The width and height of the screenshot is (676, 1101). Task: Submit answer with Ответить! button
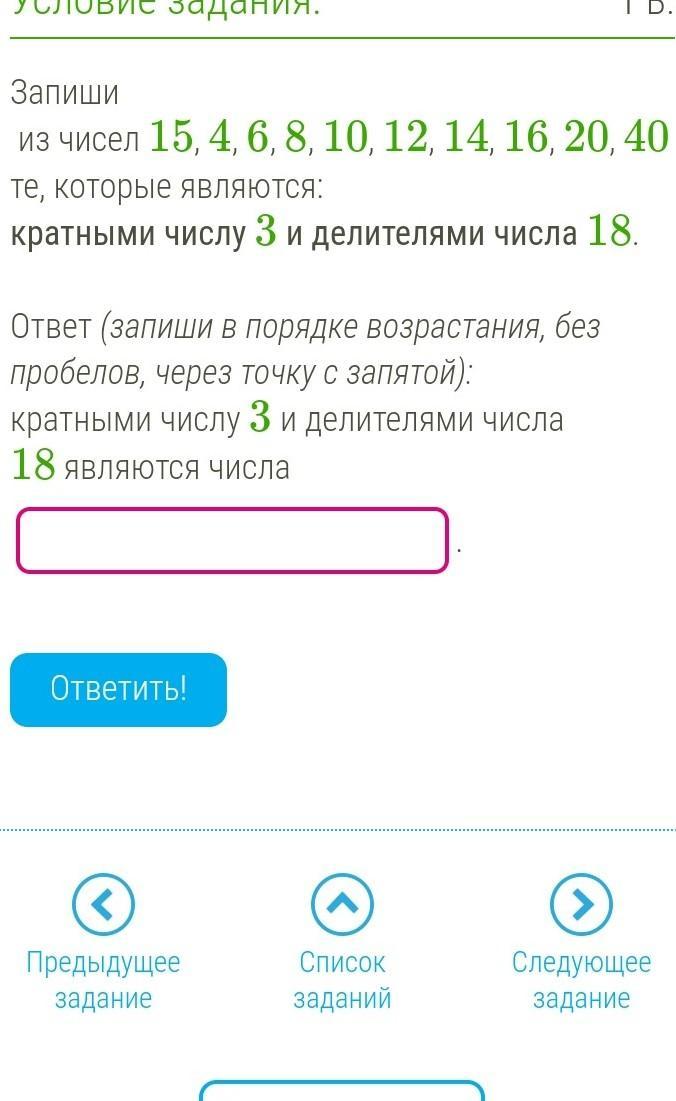[118, 689]
